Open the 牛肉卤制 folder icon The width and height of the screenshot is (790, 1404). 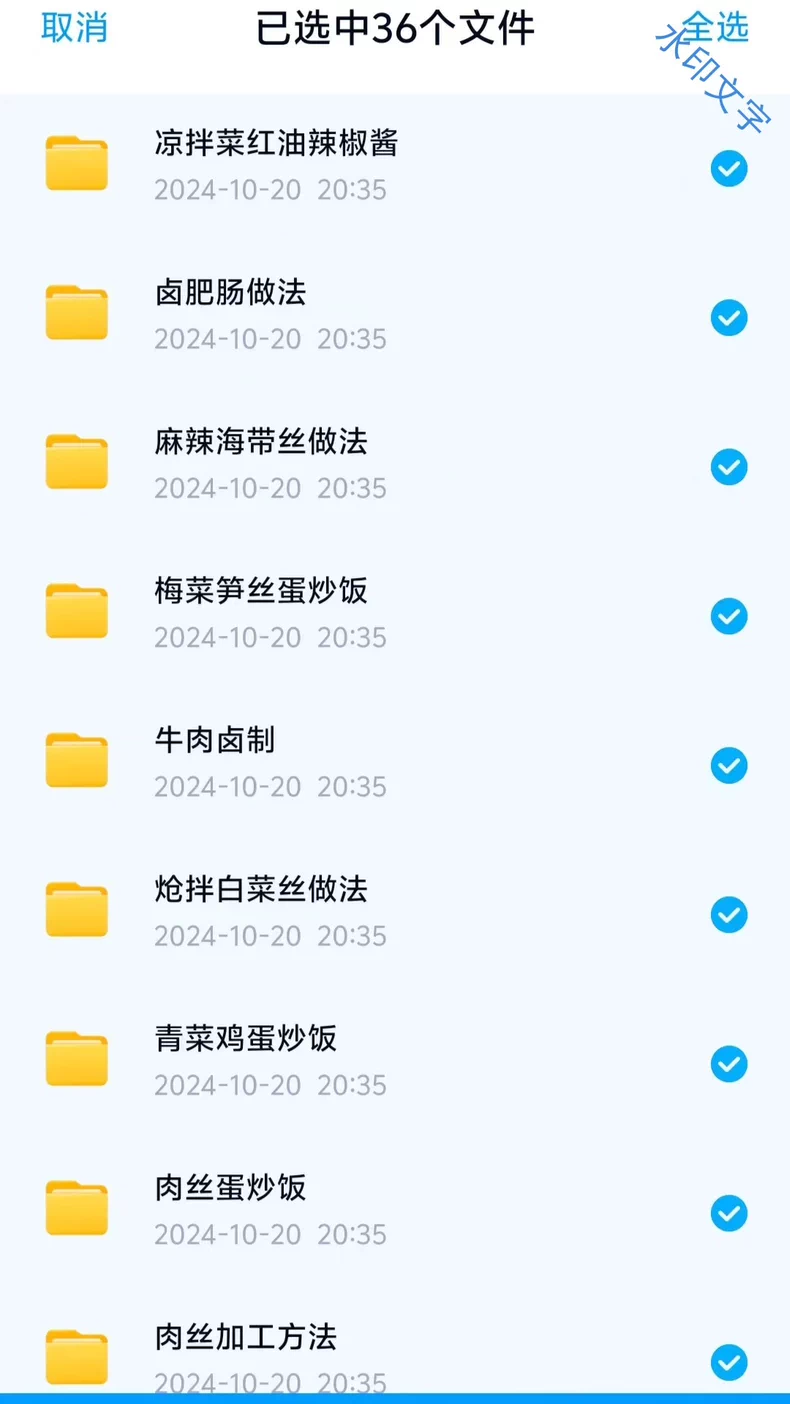click(x=77, y=760)
